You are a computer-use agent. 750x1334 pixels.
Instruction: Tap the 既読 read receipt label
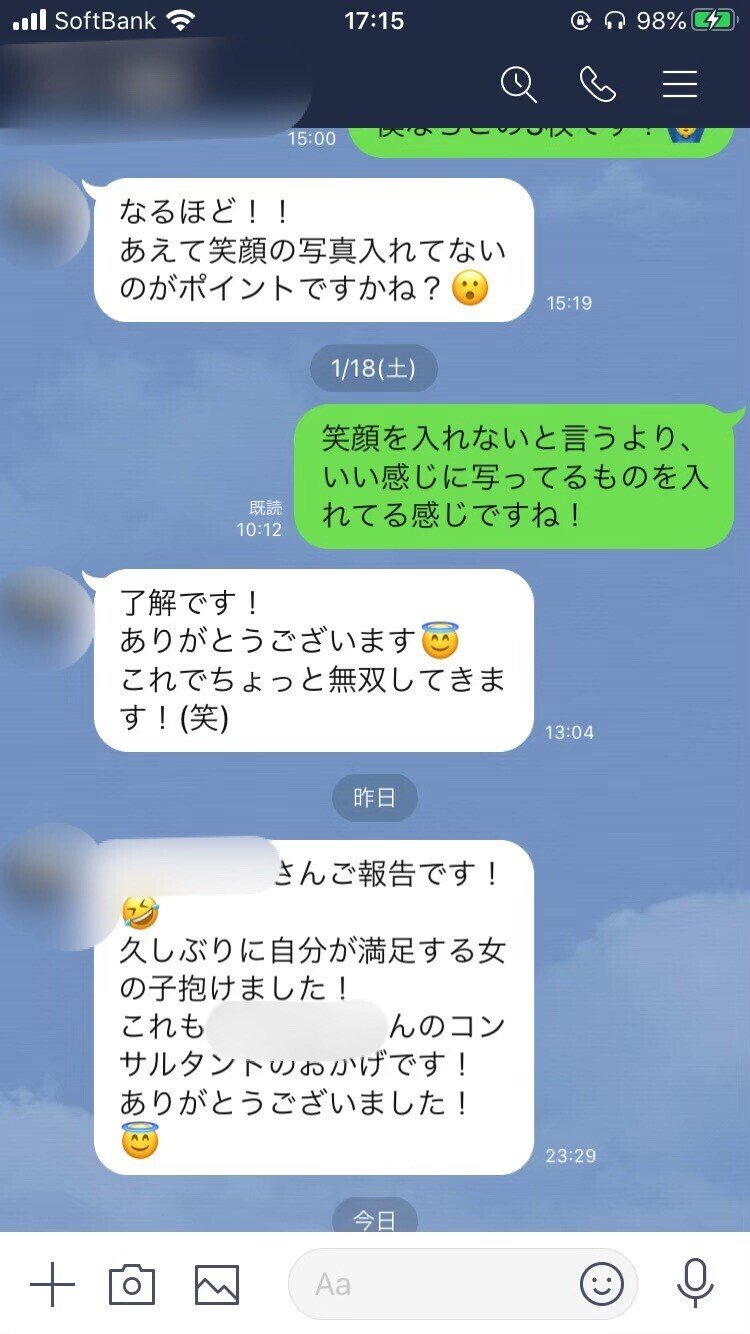click(x=268, y=508)
